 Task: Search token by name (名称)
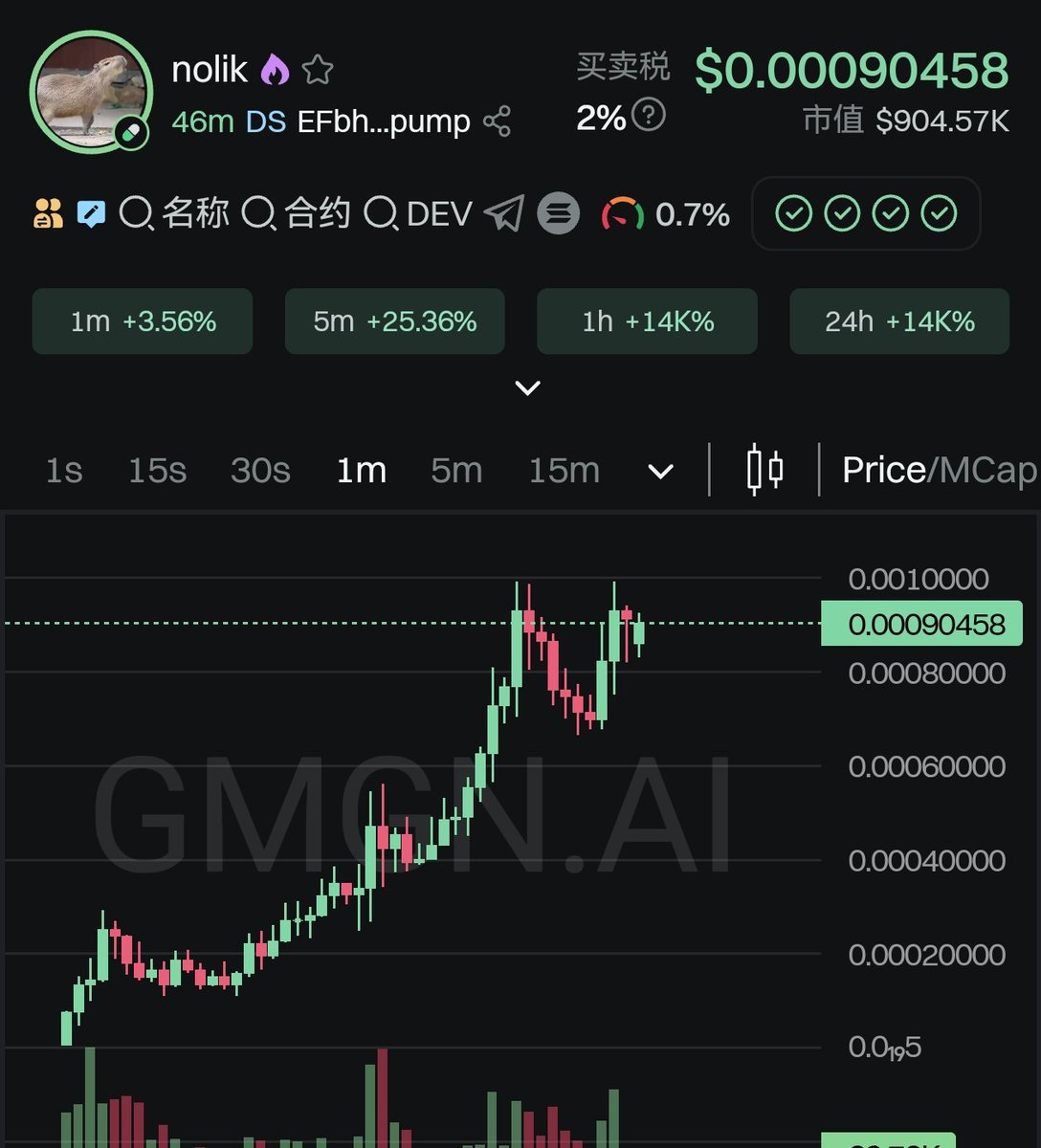tap(175, 213)
